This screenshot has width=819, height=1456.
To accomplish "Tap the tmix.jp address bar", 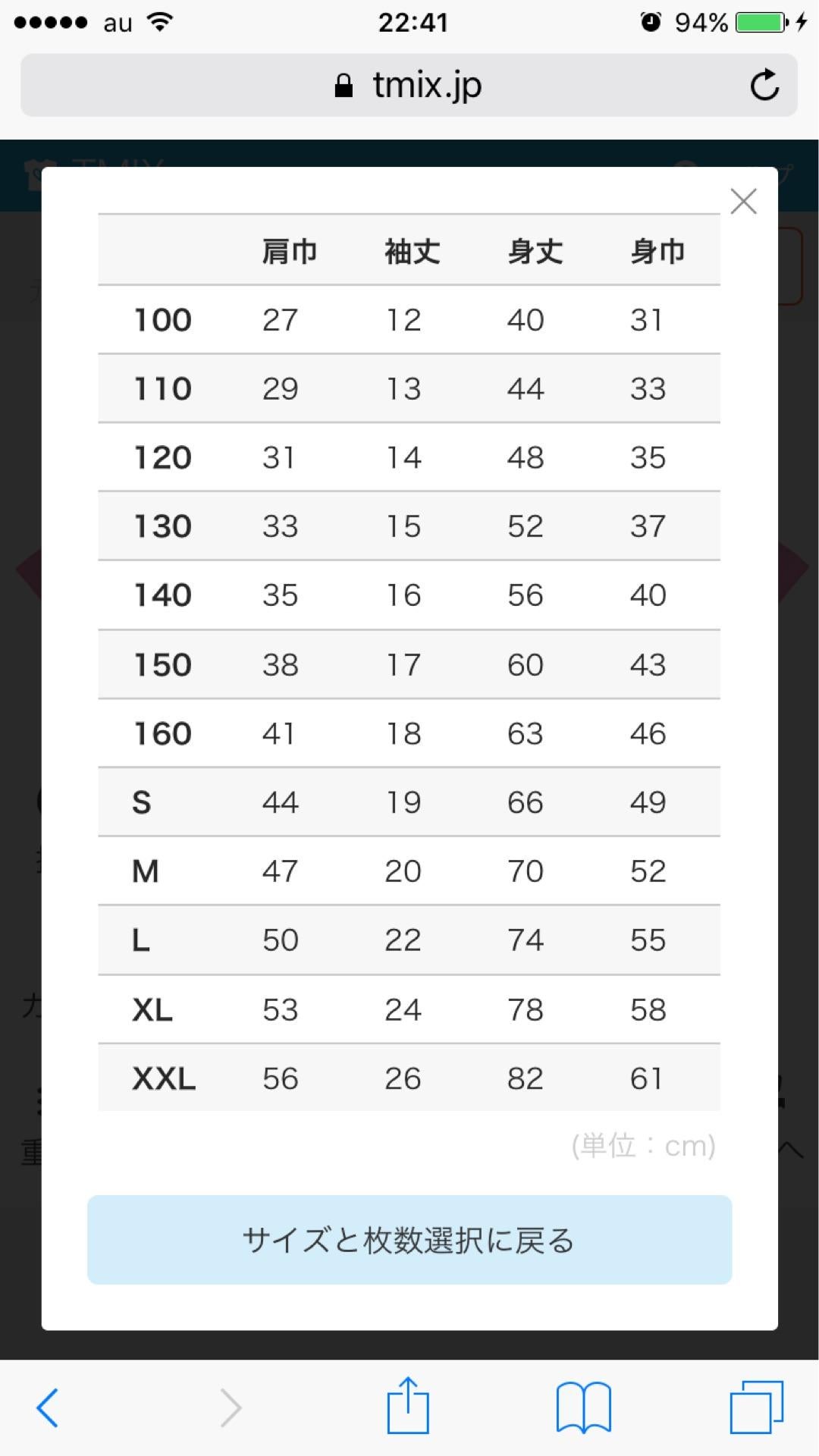I will pos(408,85).
